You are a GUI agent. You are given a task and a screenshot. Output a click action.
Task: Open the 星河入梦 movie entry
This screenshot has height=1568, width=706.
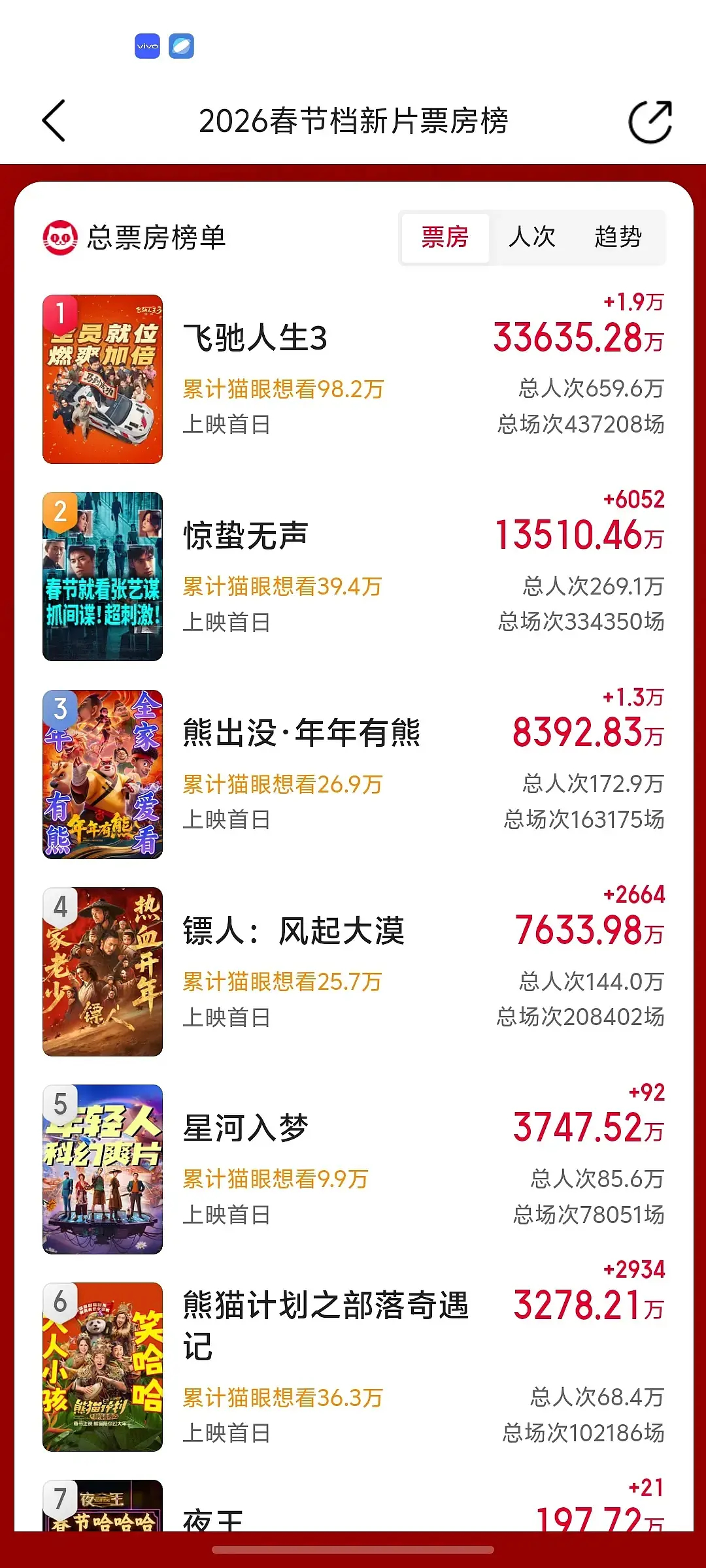[x=245, y=1128]
